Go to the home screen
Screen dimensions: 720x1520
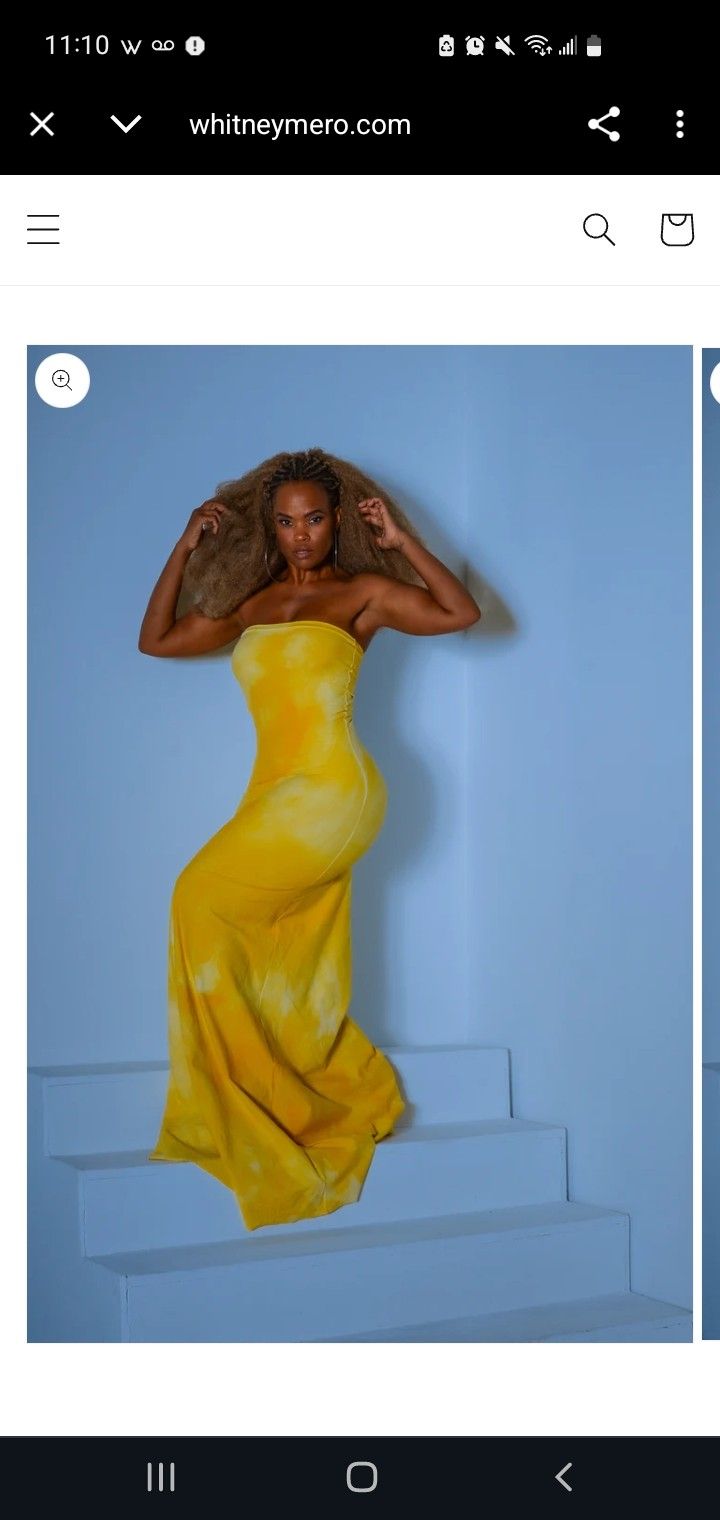click(x=361, y=1477)
